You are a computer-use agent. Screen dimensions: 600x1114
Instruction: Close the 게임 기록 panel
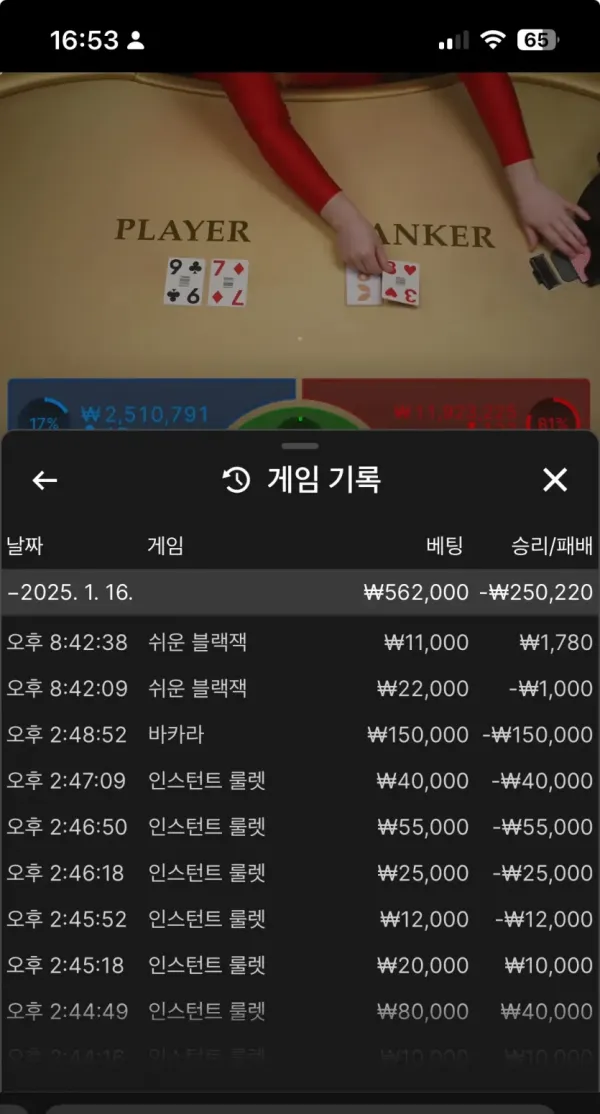click(555, 481)
